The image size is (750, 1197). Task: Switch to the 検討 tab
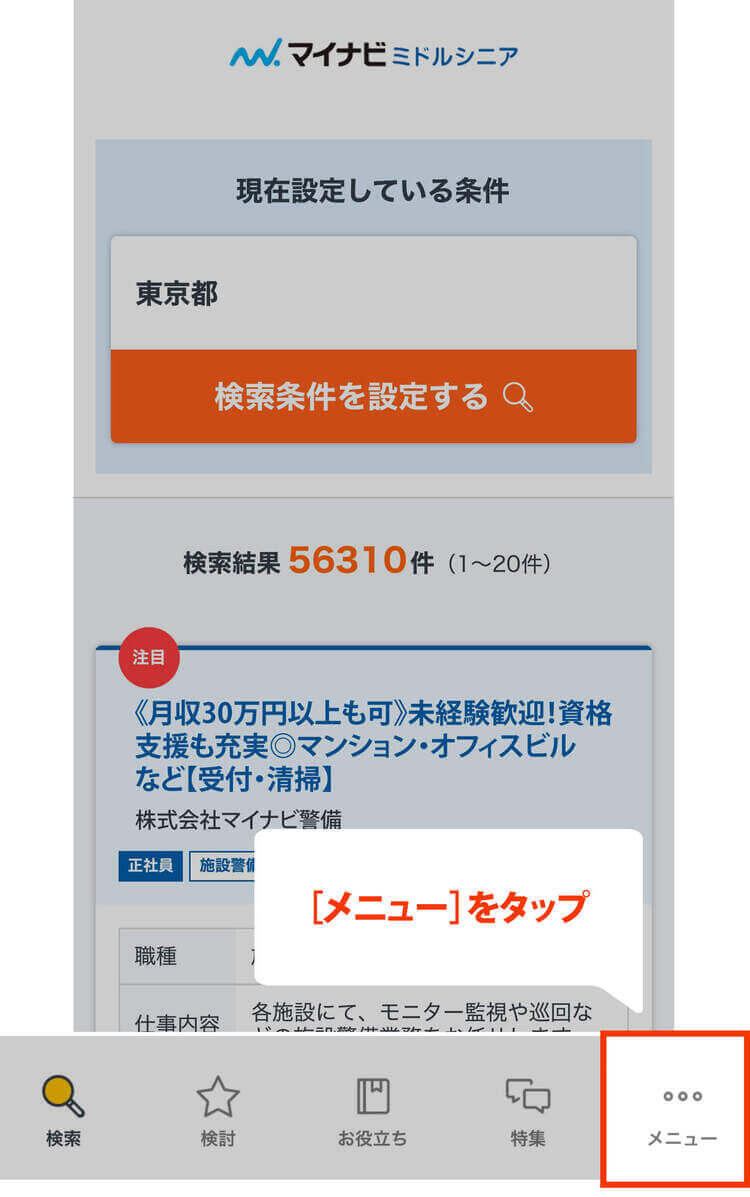point(217,1112)
